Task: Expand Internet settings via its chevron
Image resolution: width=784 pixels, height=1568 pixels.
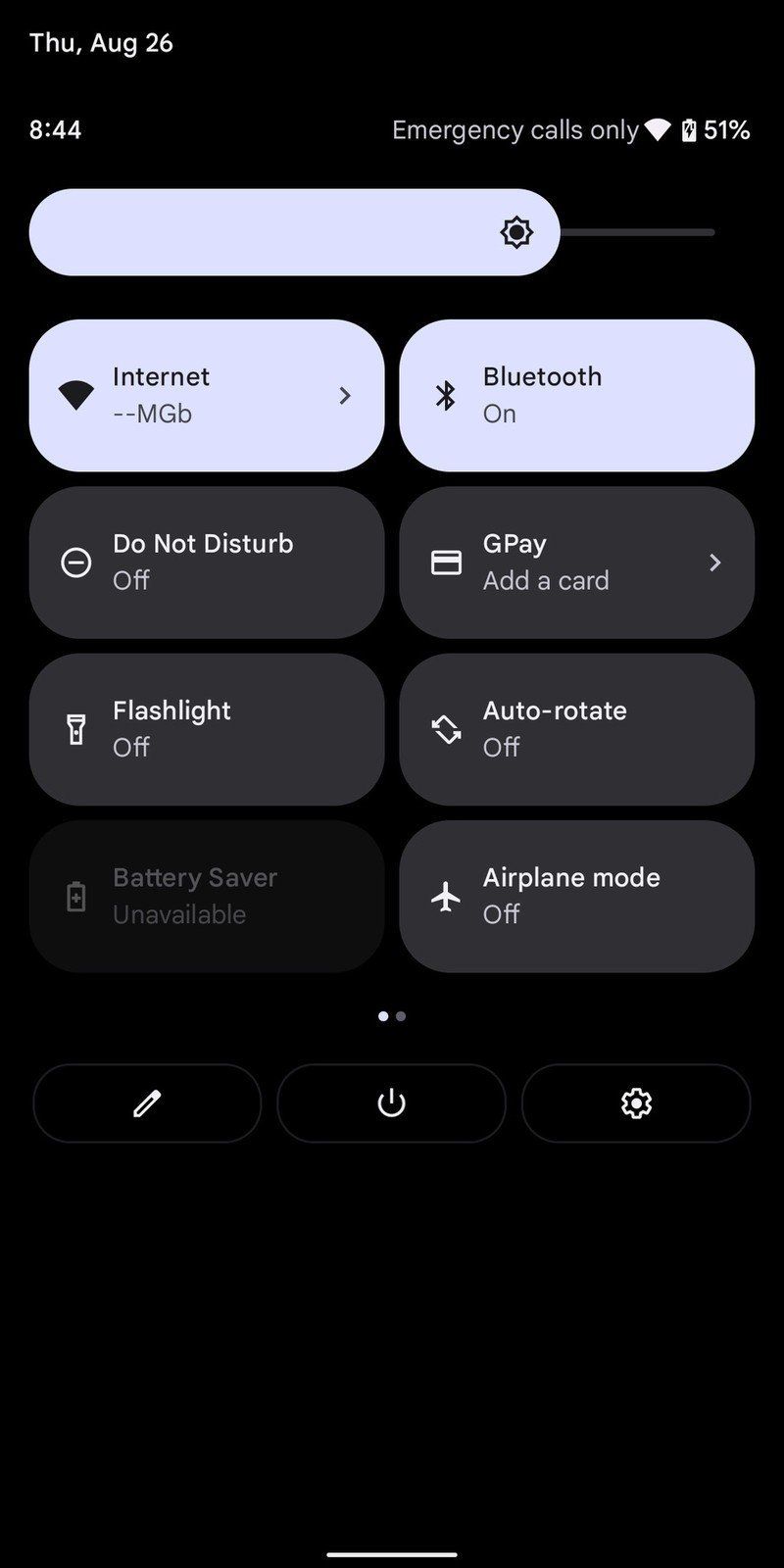Action: pos(344,395)
